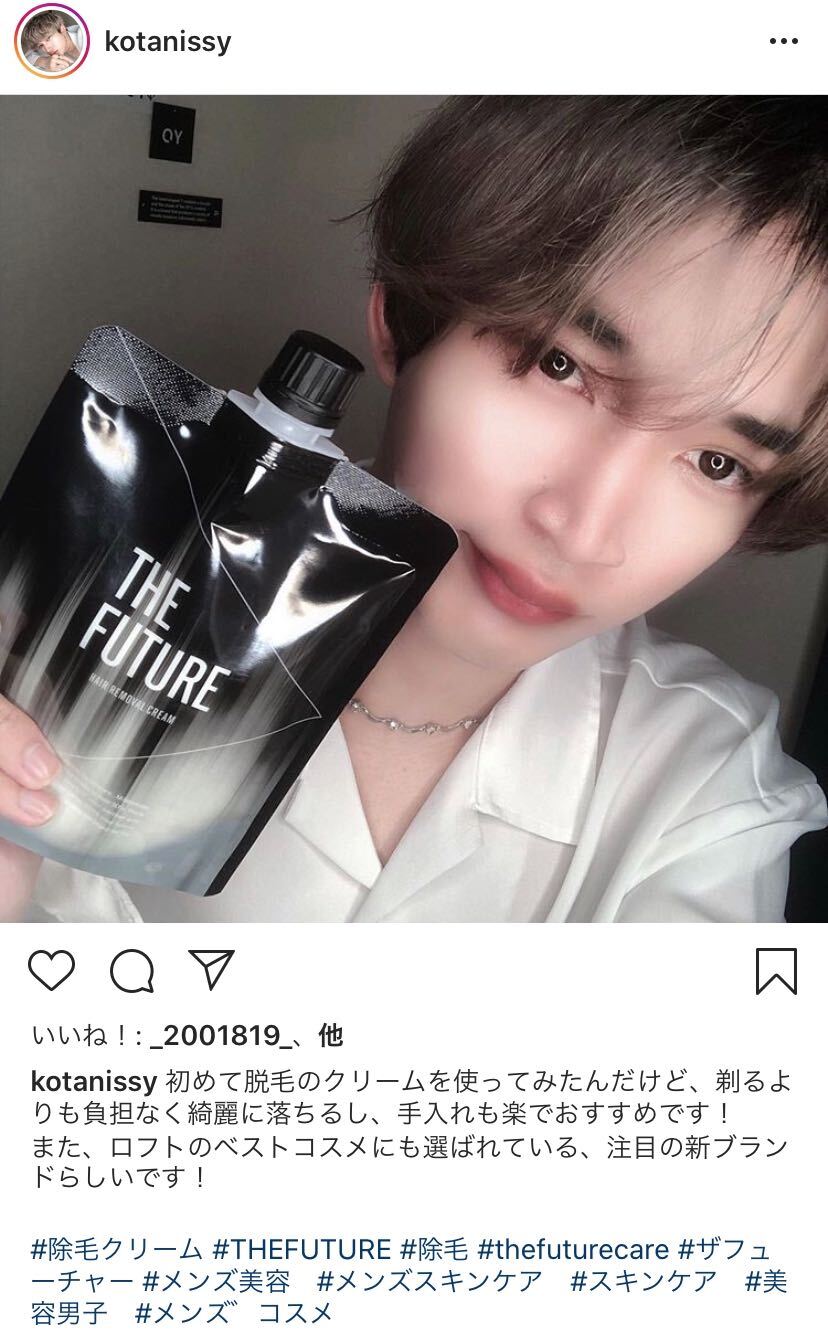Screen dimensions: 828x1332
Task: Share the post via paper plane
Action: (x=210, y=970)
